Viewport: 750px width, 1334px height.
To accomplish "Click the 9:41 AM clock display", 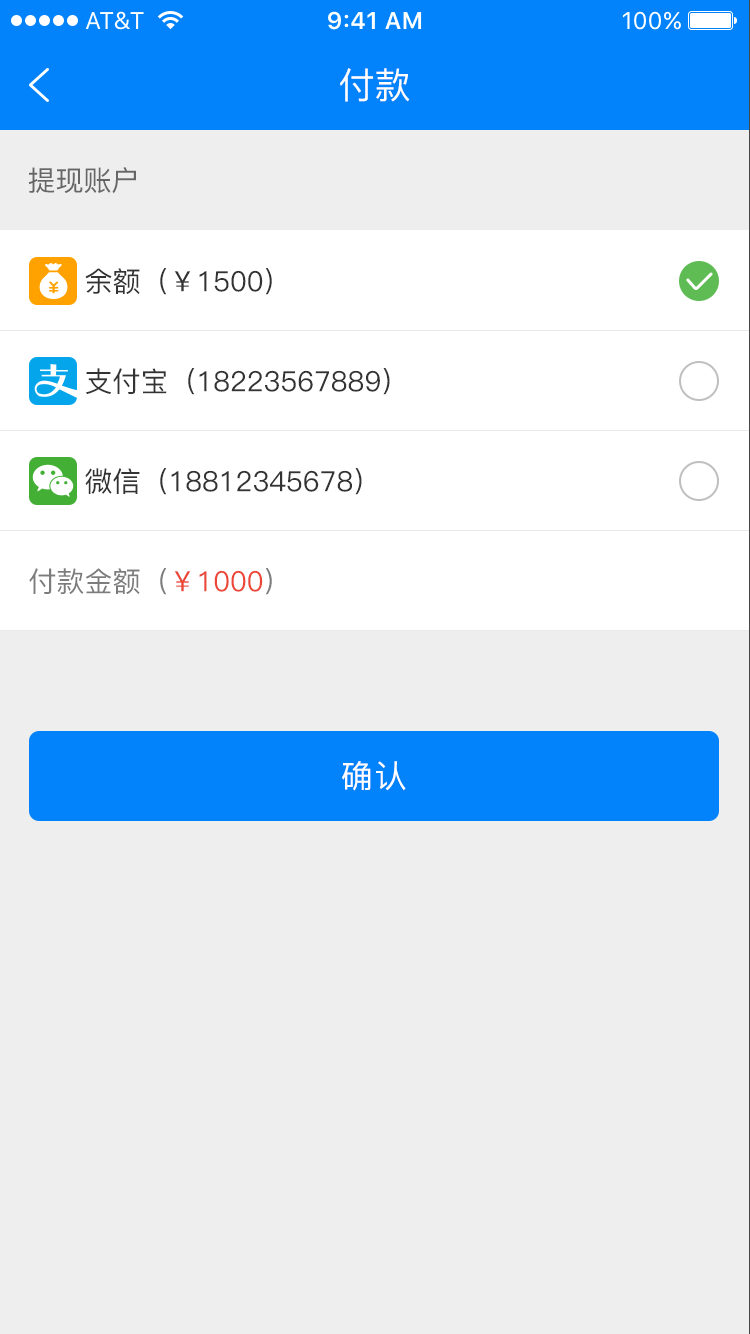I will click(374, 19).
